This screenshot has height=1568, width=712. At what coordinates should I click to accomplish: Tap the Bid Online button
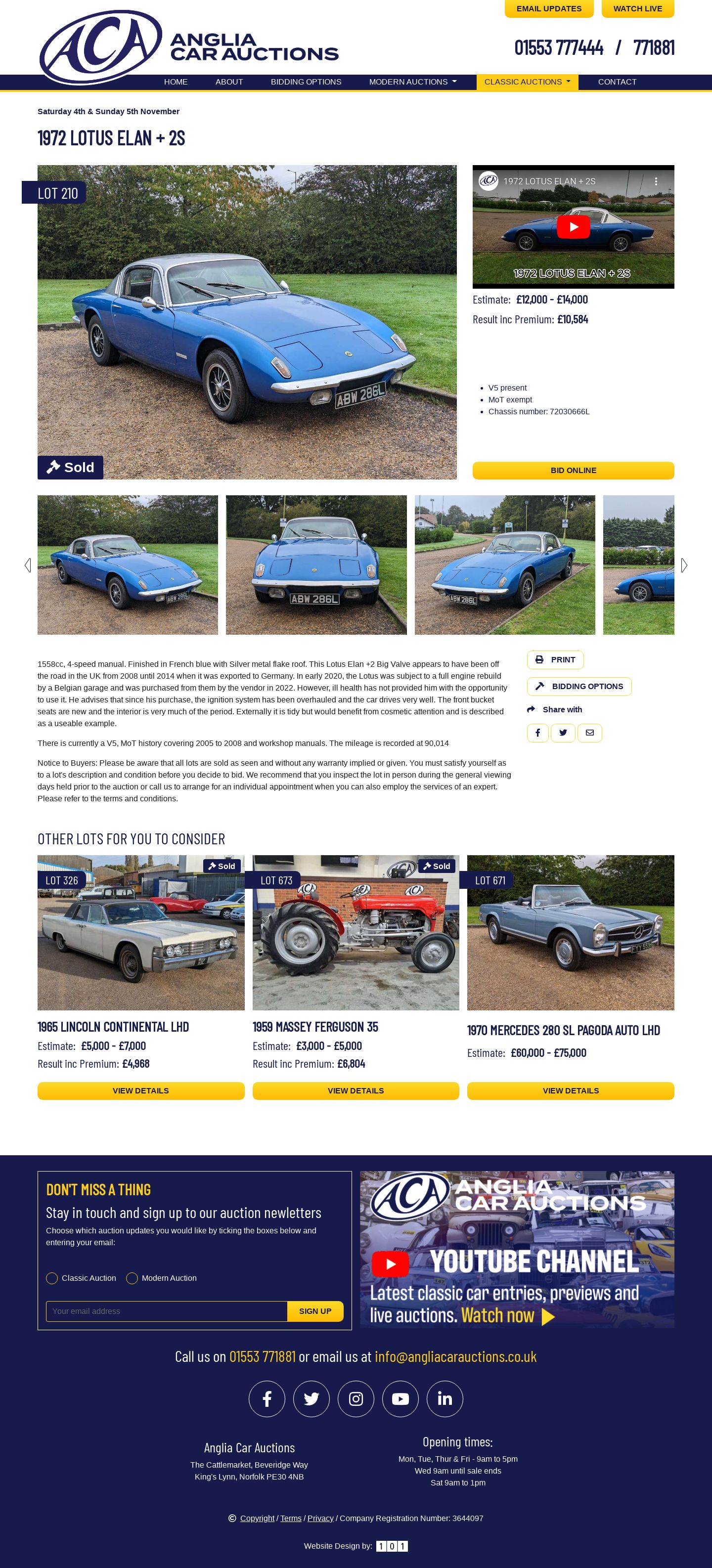[x=573, y=471]
